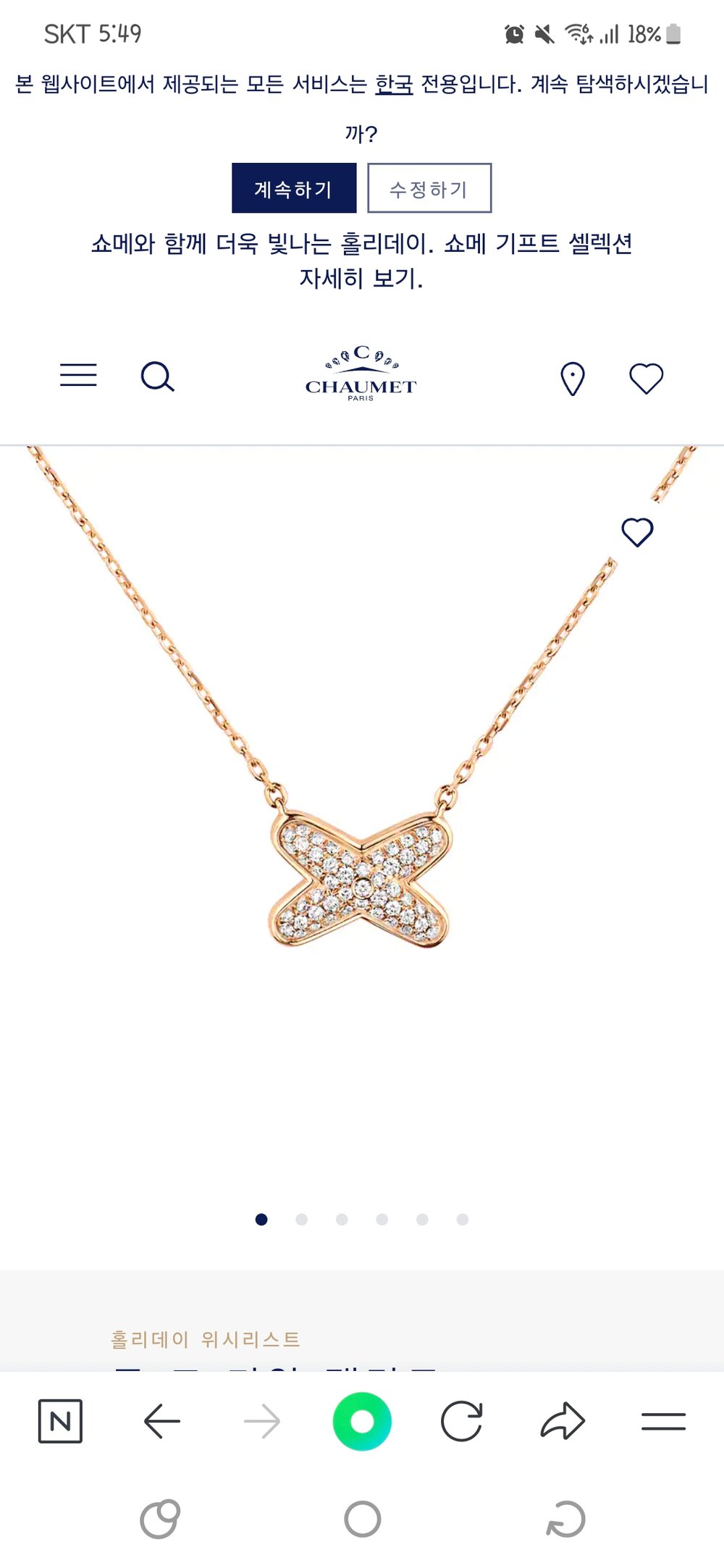Open the holiday 자세히 보기 link
The height and width of the screenshot is (1568, 724).
tap(361, 279)
